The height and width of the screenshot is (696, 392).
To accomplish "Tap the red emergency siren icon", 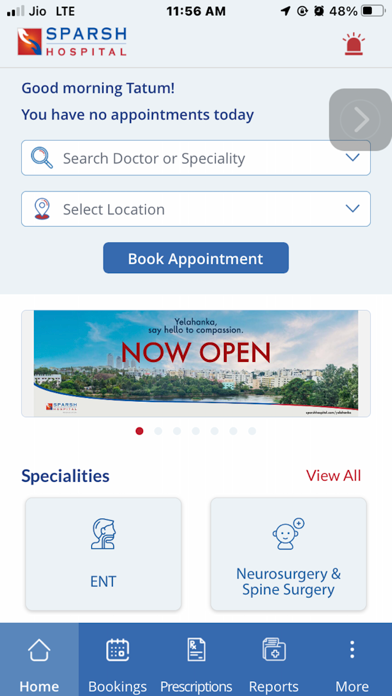I will [354, 44].
